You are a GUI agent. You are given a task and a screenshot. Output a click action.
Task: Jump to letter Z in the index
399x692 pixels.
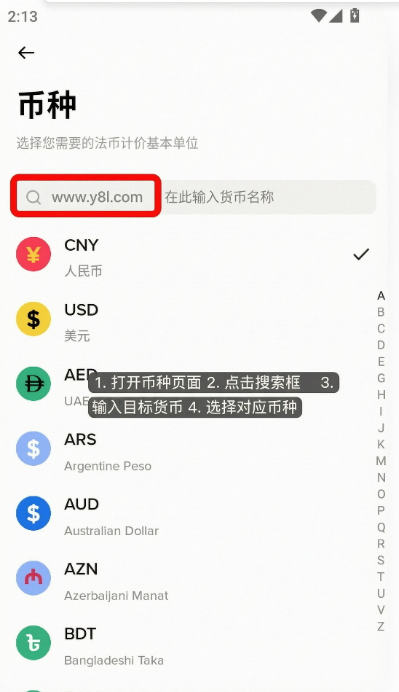tap(381, 626)
